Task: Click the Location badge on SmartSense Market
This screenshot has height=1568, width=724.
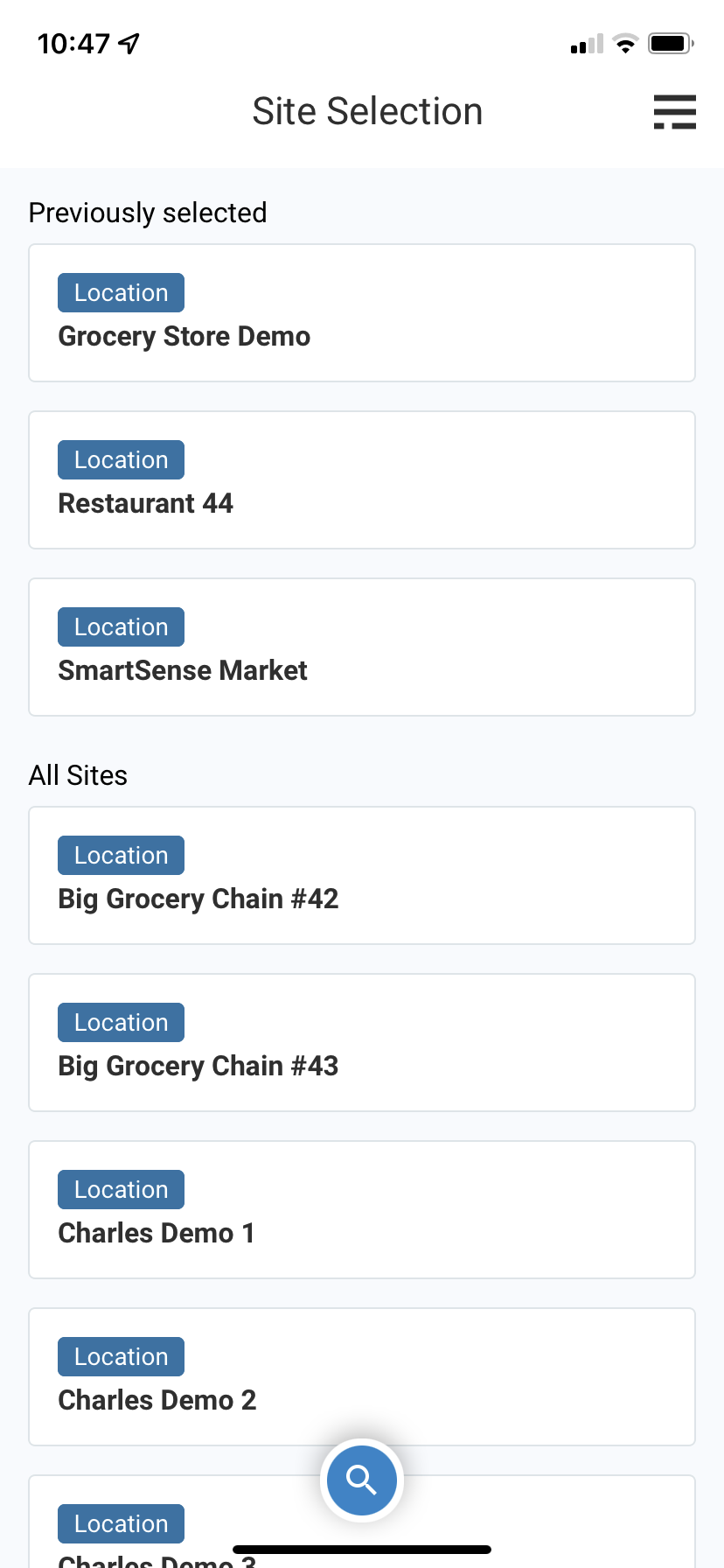Action: [x=121, y=626]
